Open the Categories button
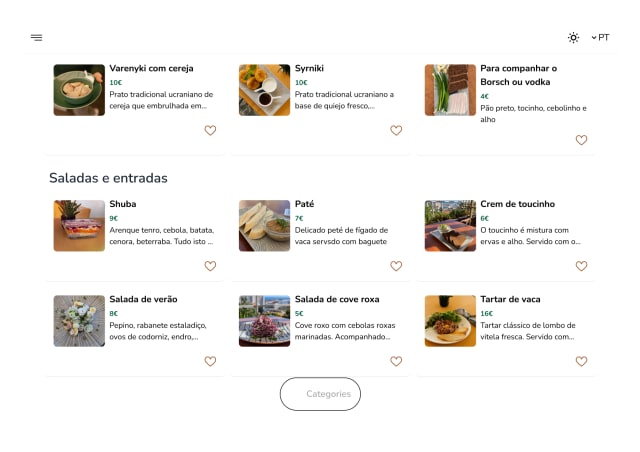 point(320,394)
